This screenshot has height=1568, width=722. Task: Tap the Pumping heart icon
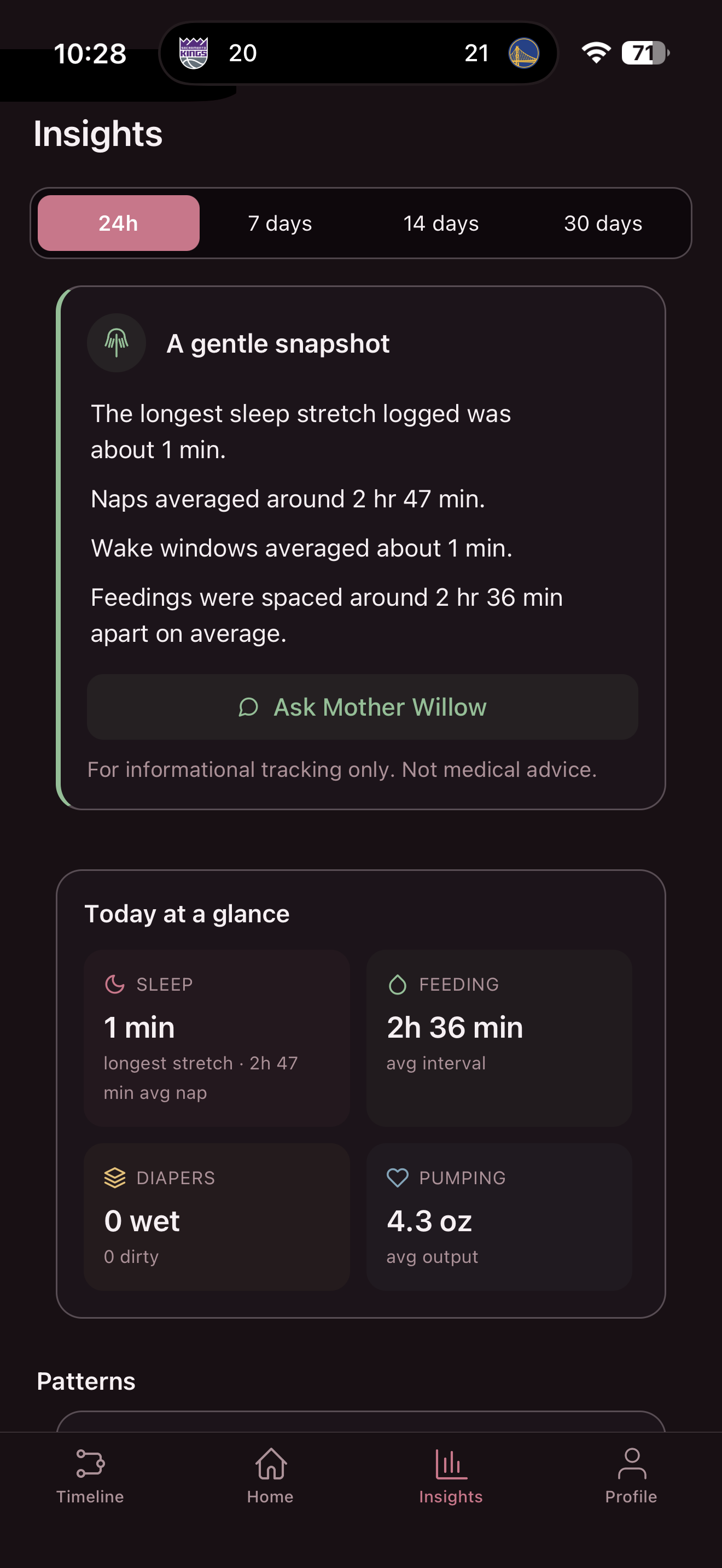[399, 1177]
